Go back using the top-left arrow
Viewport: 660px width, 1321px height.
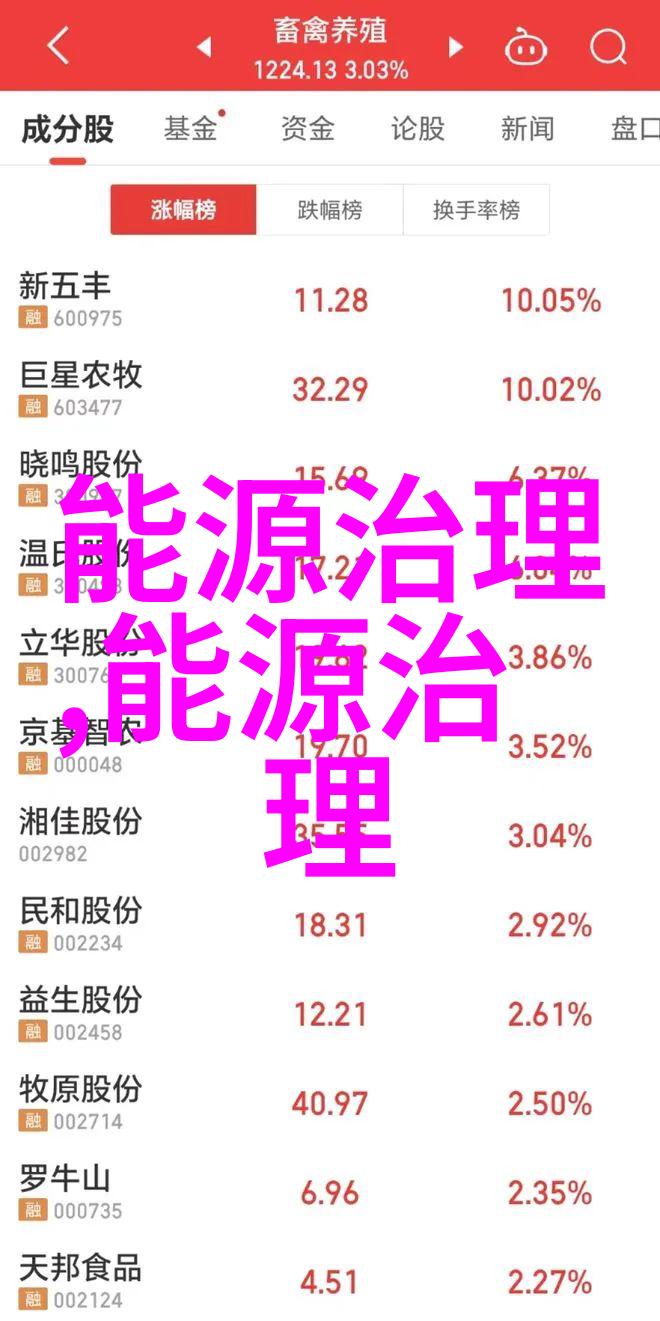[58, 46]
